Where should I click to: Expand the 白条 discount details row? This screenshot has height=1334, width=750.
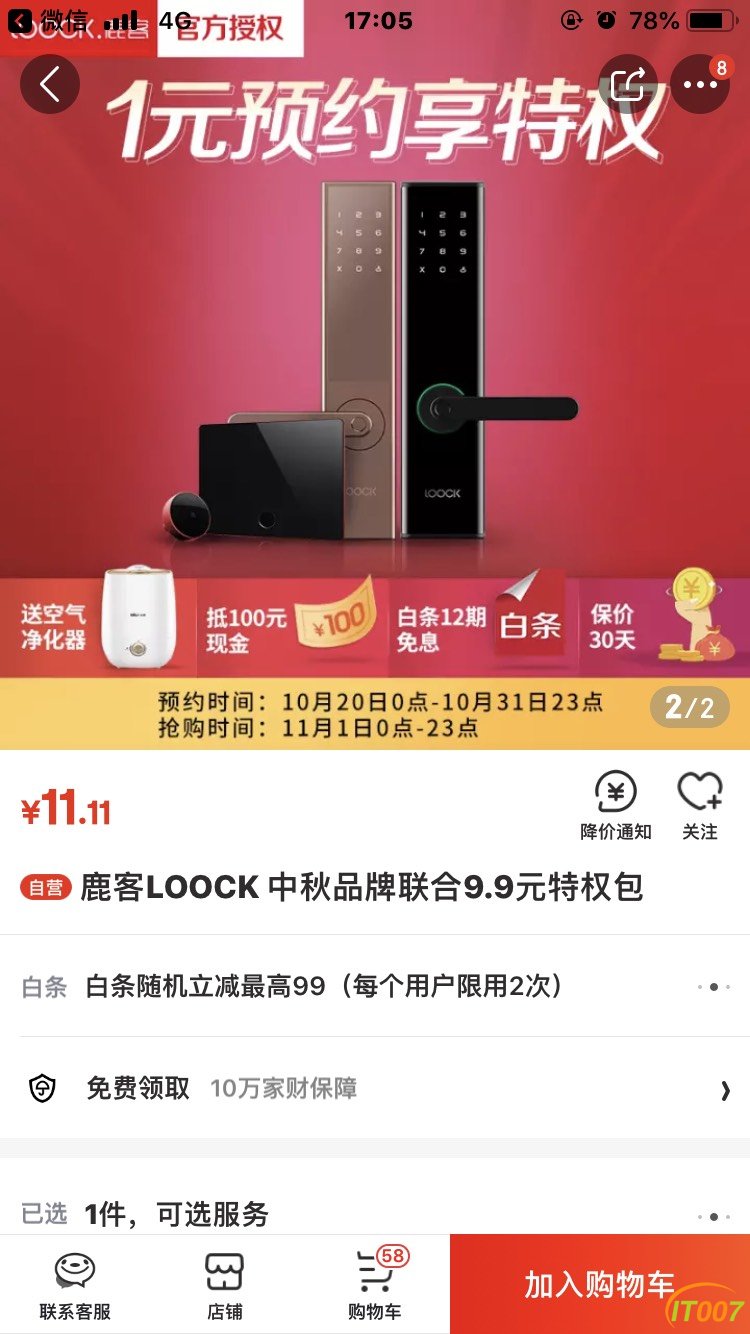pyautogui.click(x=375, y=986)
